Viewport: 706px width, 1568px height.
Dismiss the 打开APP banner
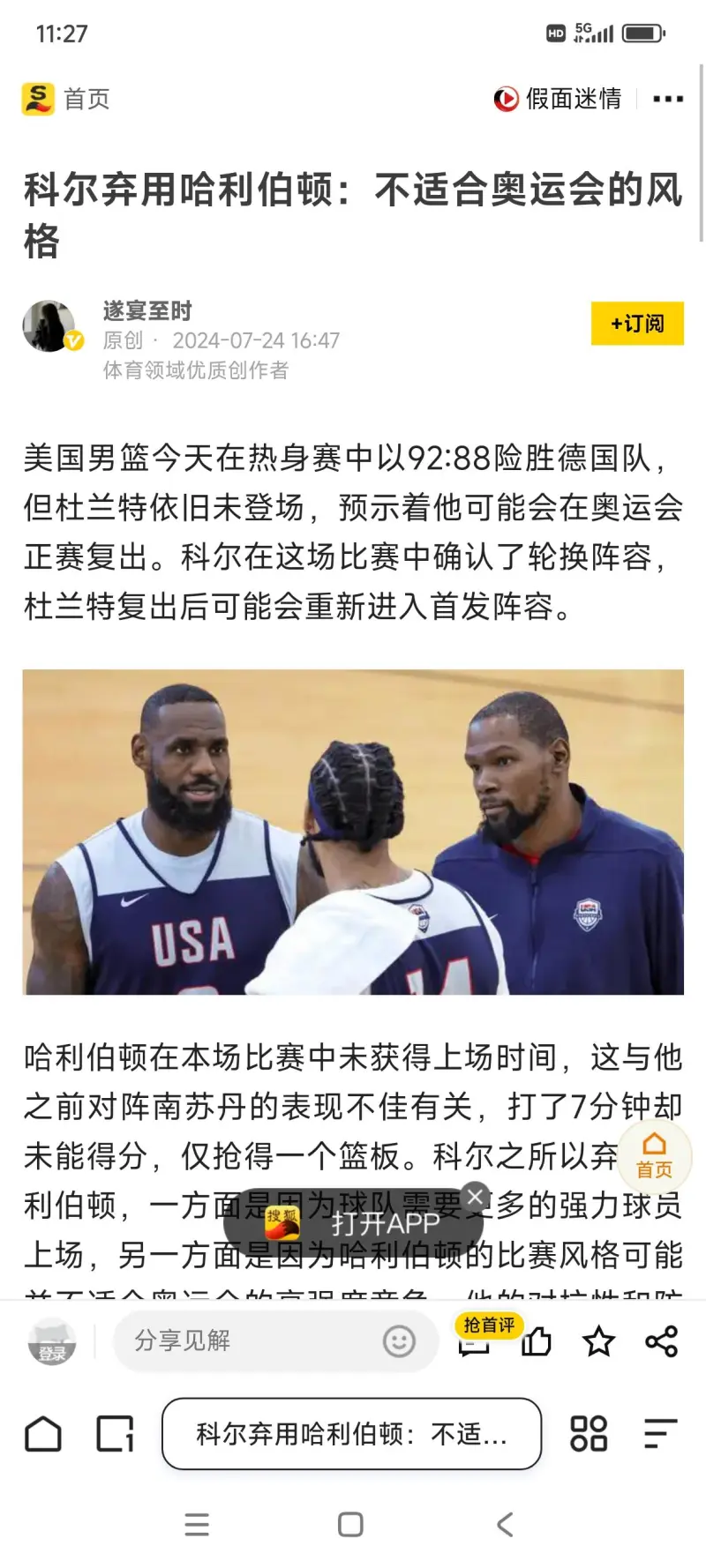[475, 1197]
